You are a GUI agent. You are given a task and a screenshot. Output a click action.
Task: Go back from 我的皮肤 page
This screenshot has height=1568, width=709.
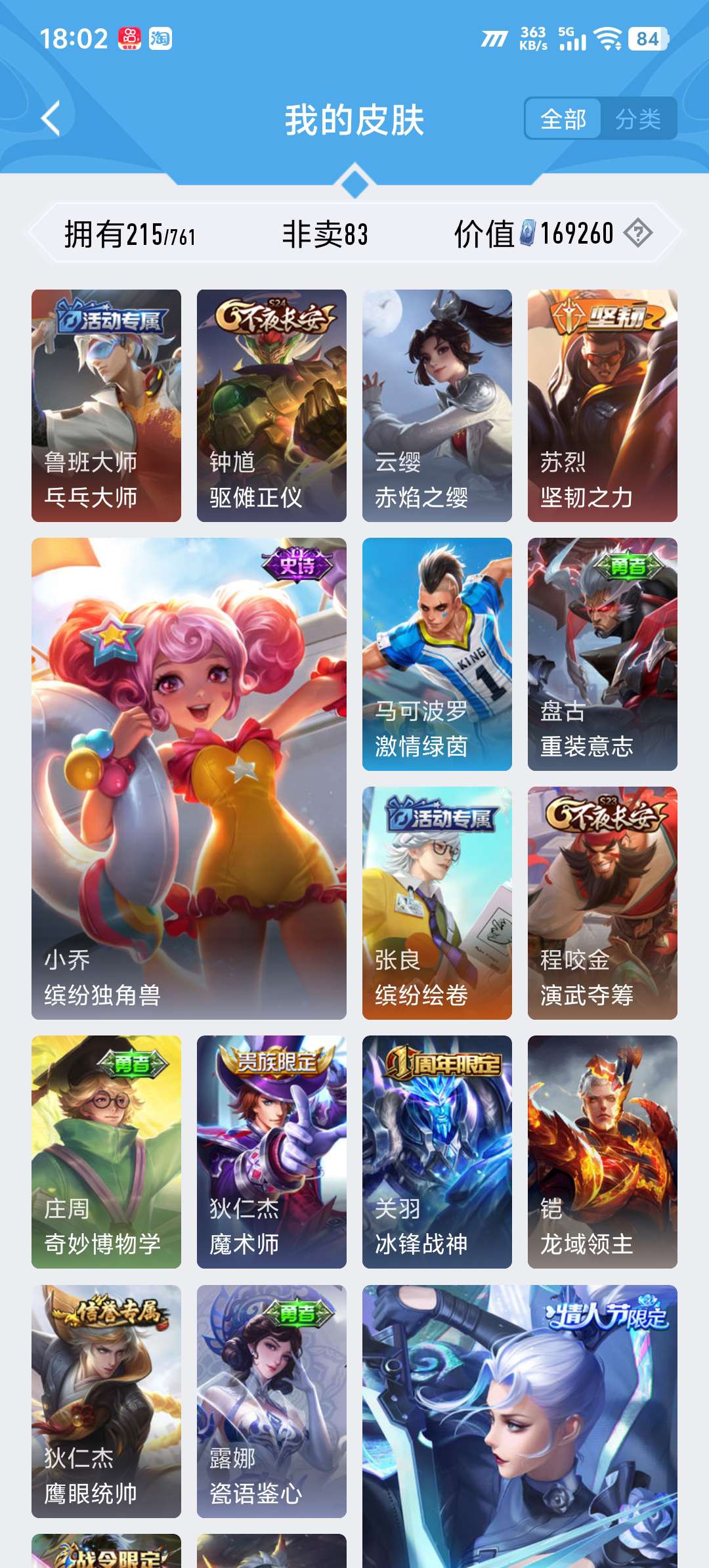click(x=51, y=119)
